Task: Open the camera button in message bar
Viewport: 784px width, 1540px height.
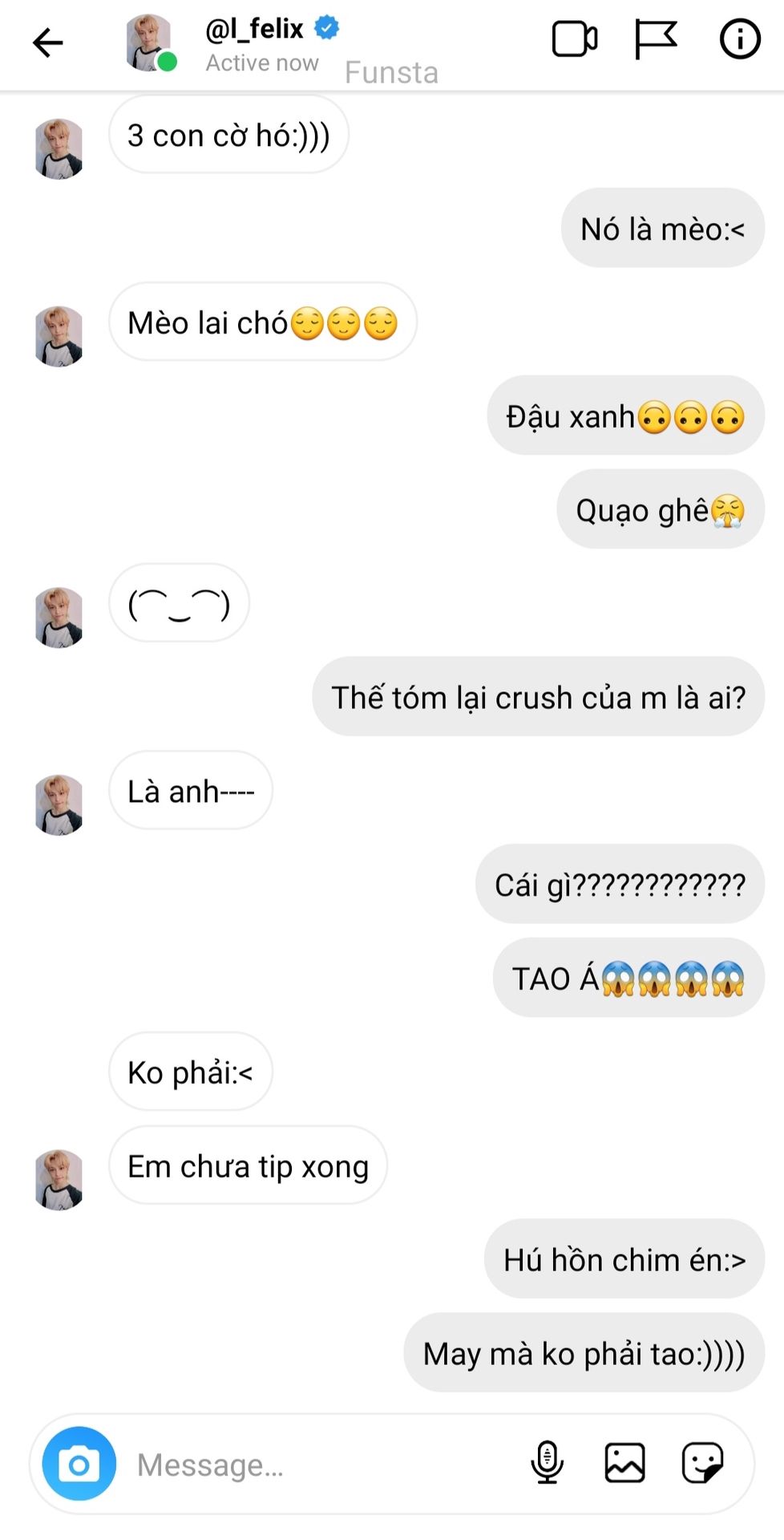Action: [x=79, y=1464]
